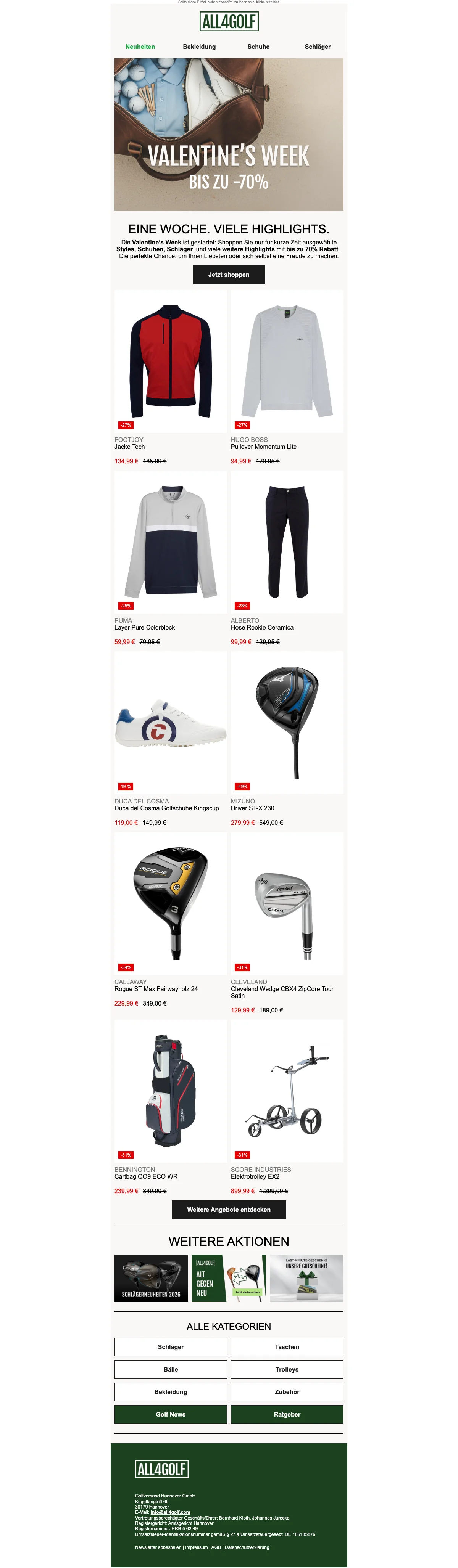View the Callaway Rogue ST Max Fairwayholz

click(171, 903)
